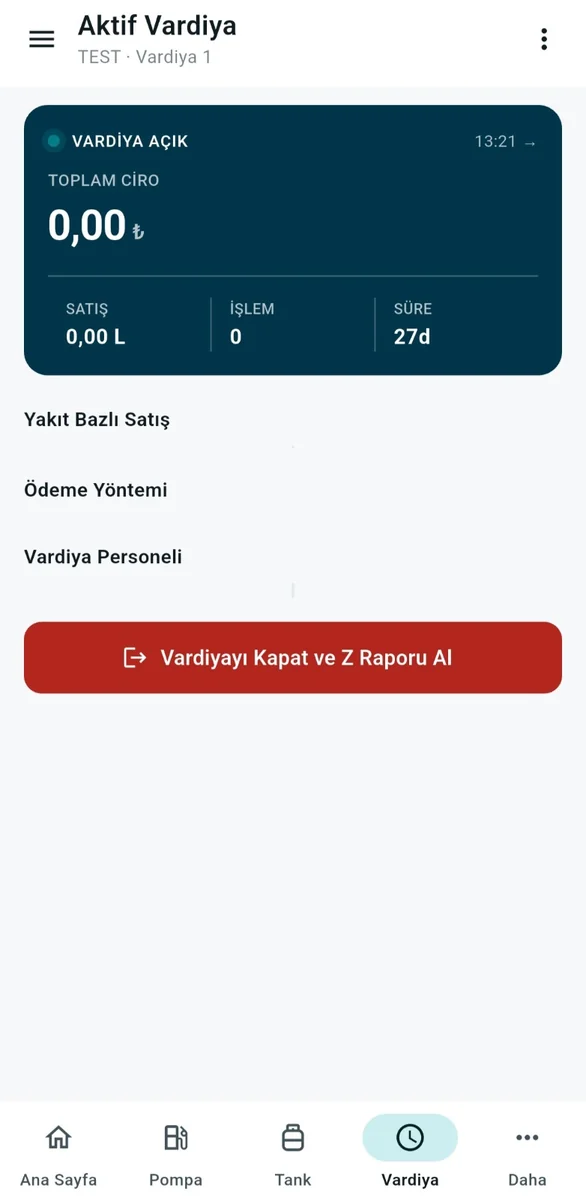Open the Vardiya Açık summary card
The width and height of the screenshot is (586, 1200).
(293, 240)
